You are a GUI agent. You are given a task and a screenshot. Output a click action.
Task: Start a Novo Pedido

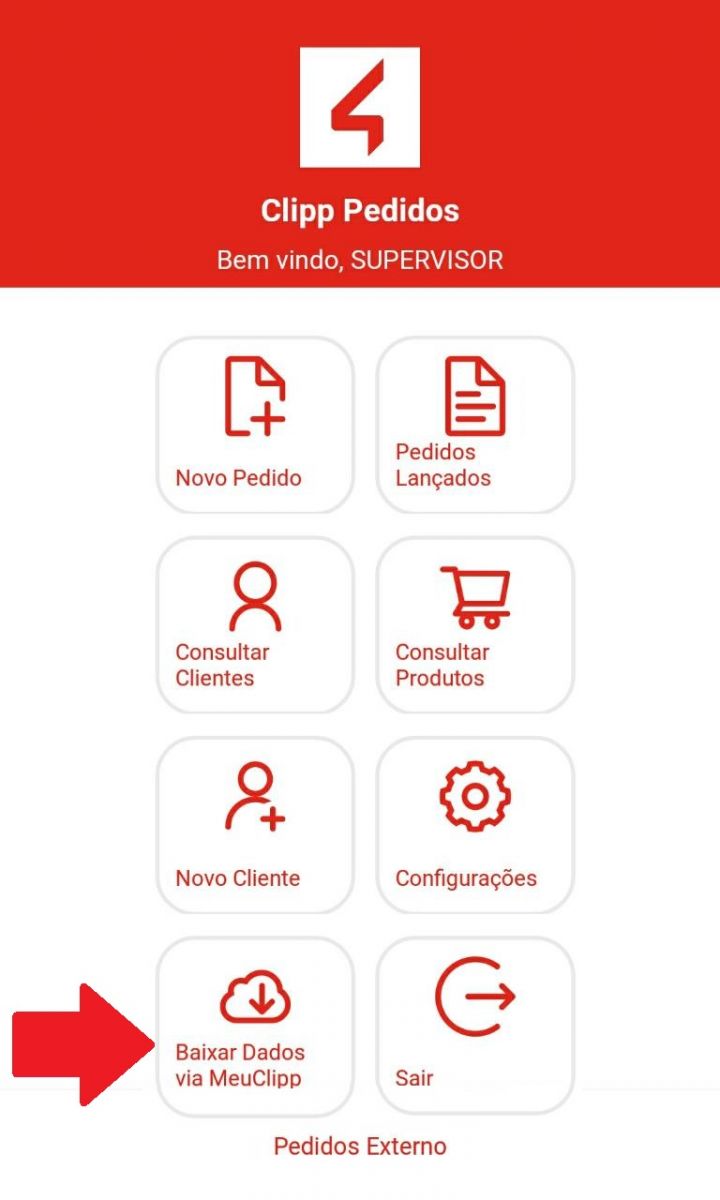coord(255,425)
